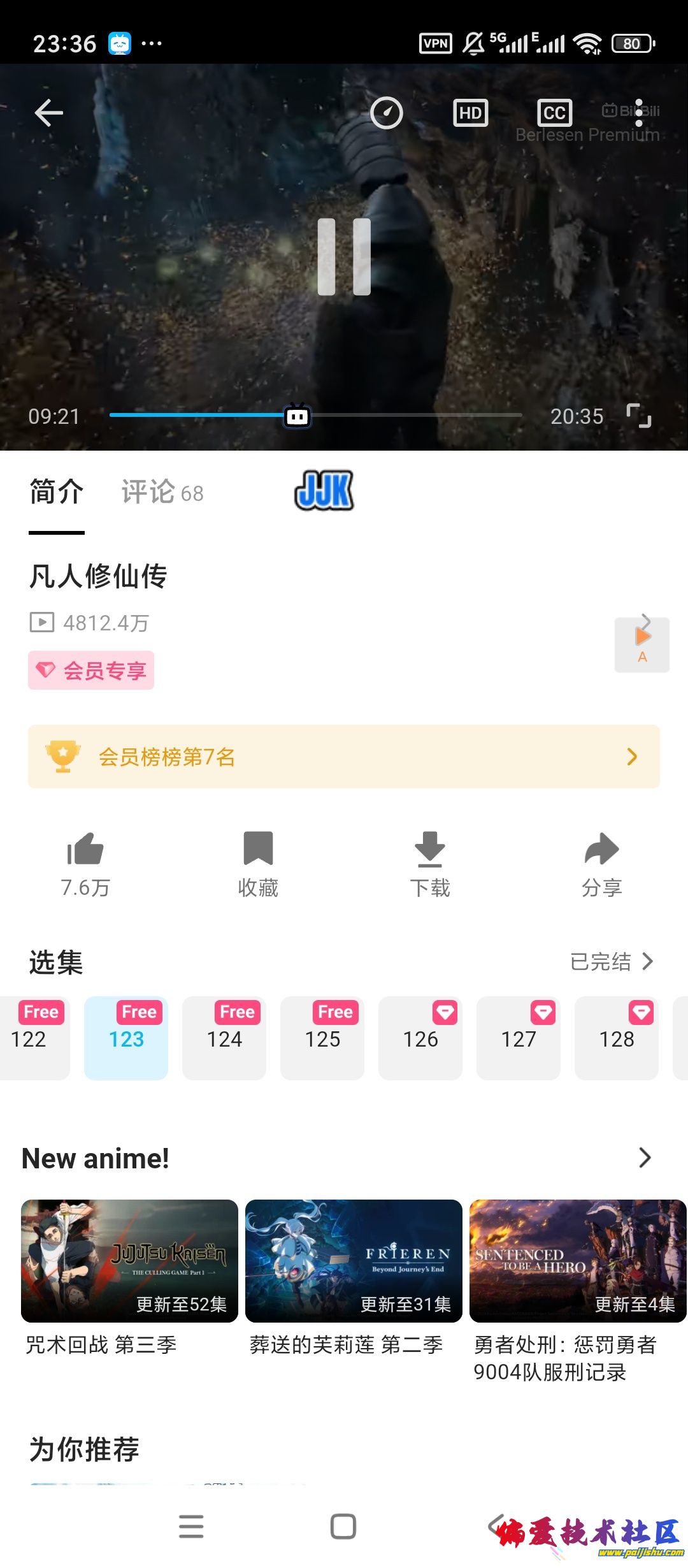The image size is (688, 1568).
Task: Open playback speed settings
Action: (x=387, y=113)
